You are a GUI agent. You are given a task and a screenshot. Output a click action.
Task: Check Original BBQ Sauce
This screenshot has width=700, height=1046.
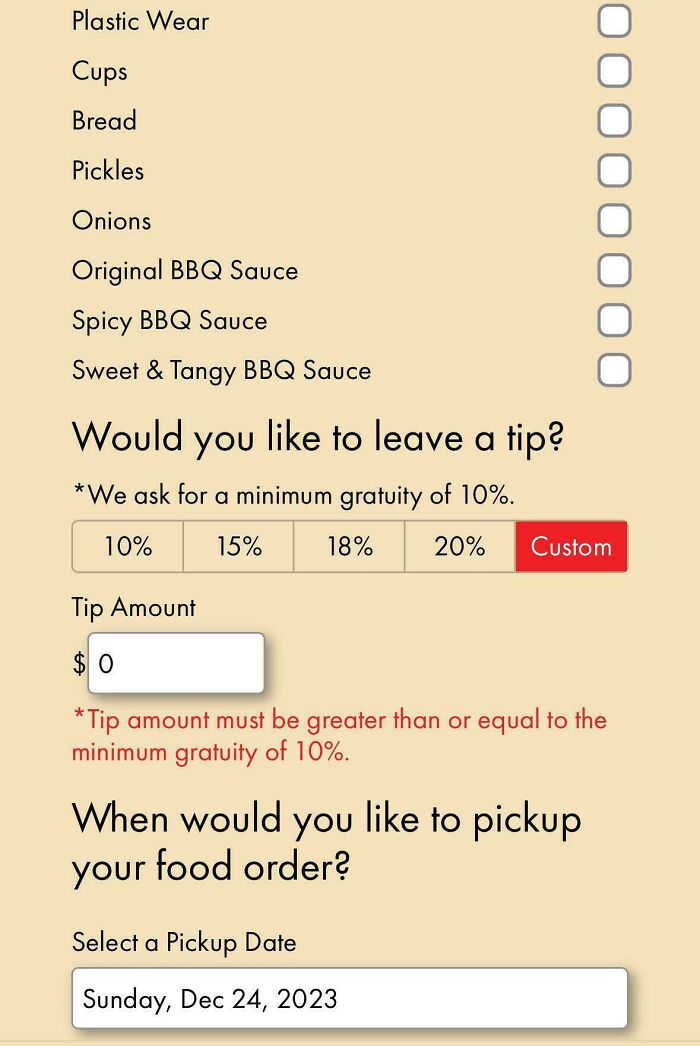point(614,270)
